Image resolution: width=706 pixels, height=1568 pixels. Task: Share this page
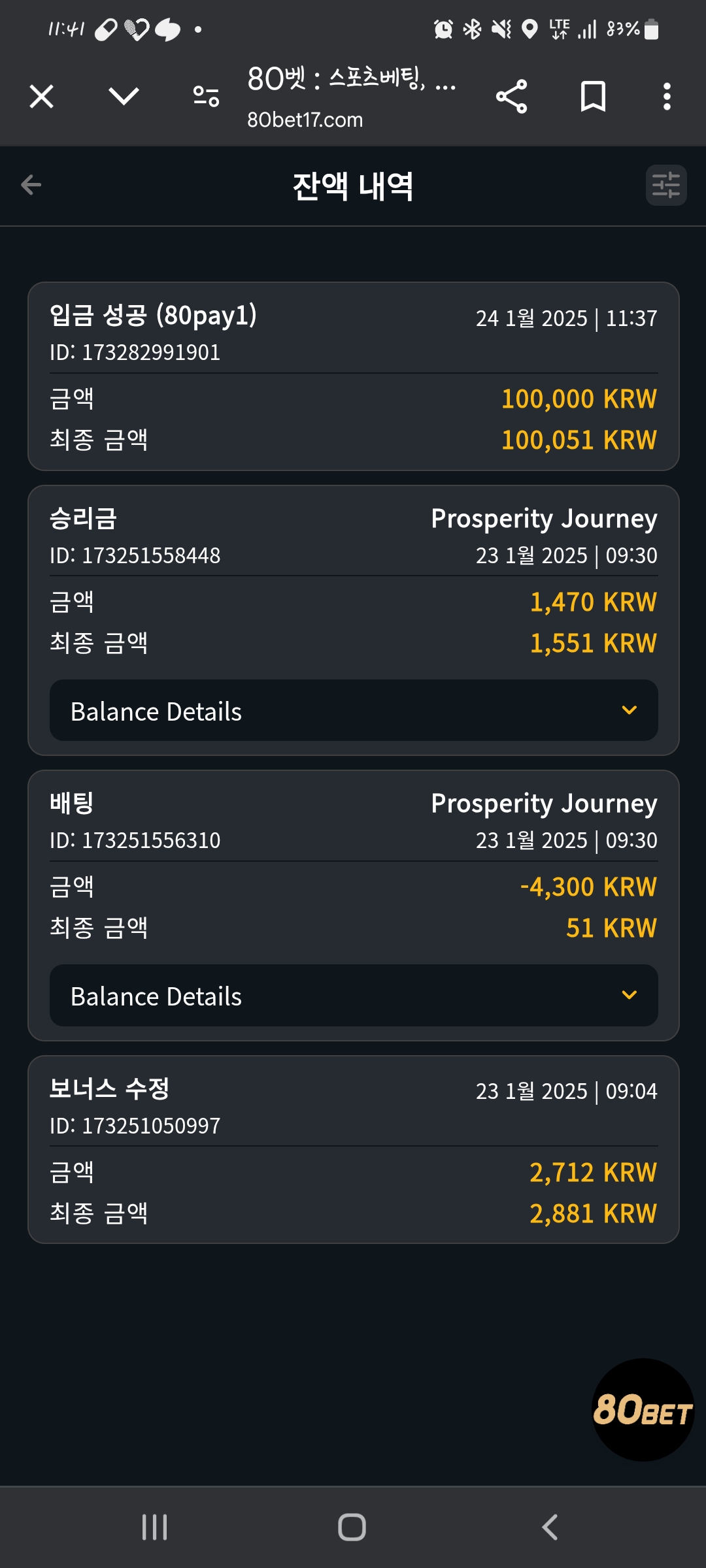coord(511,97)
